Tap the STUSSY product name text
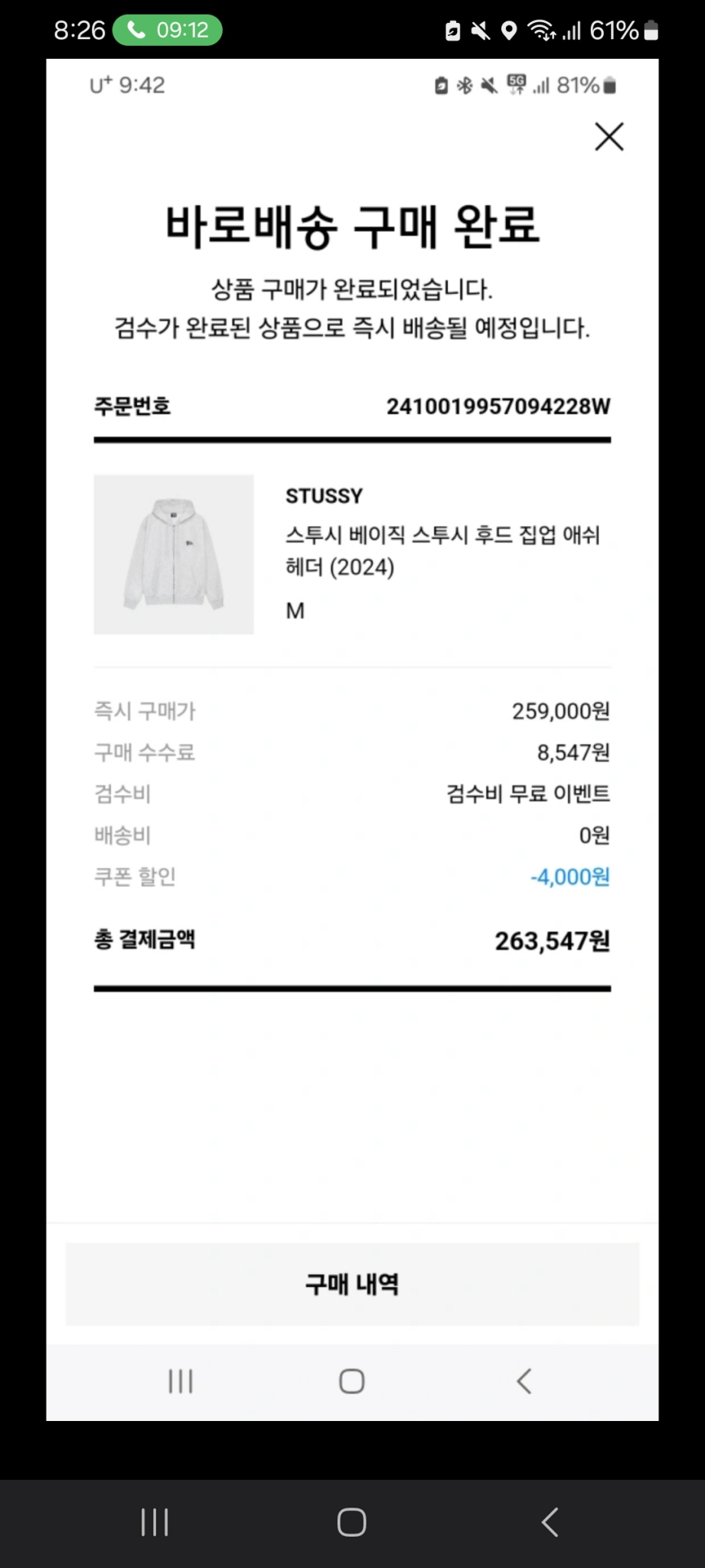The width and height of the screenshot is (705, 1568). click(324, 495)
